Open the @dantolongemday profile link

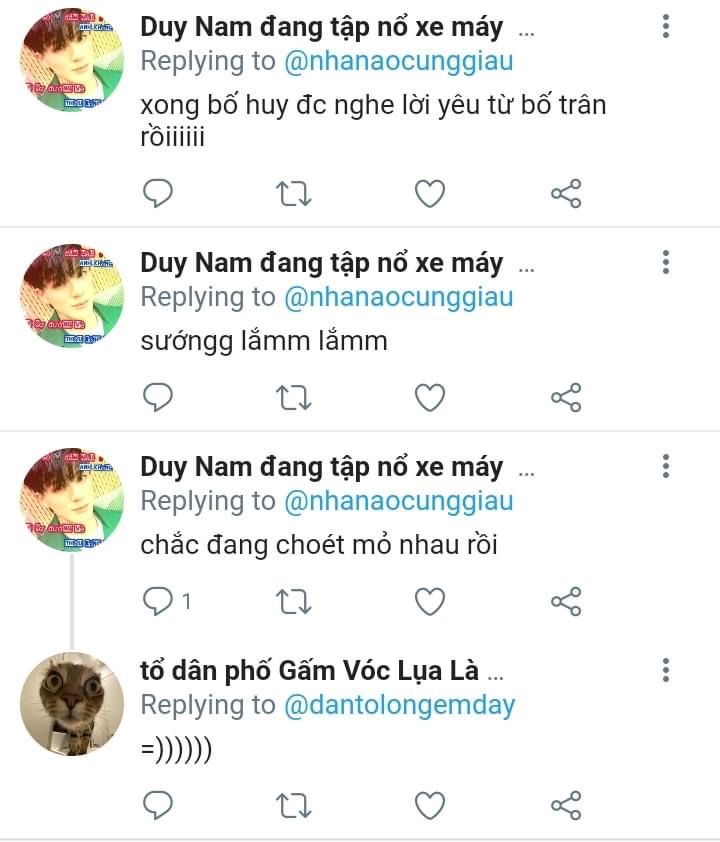[x=399, y=705]
